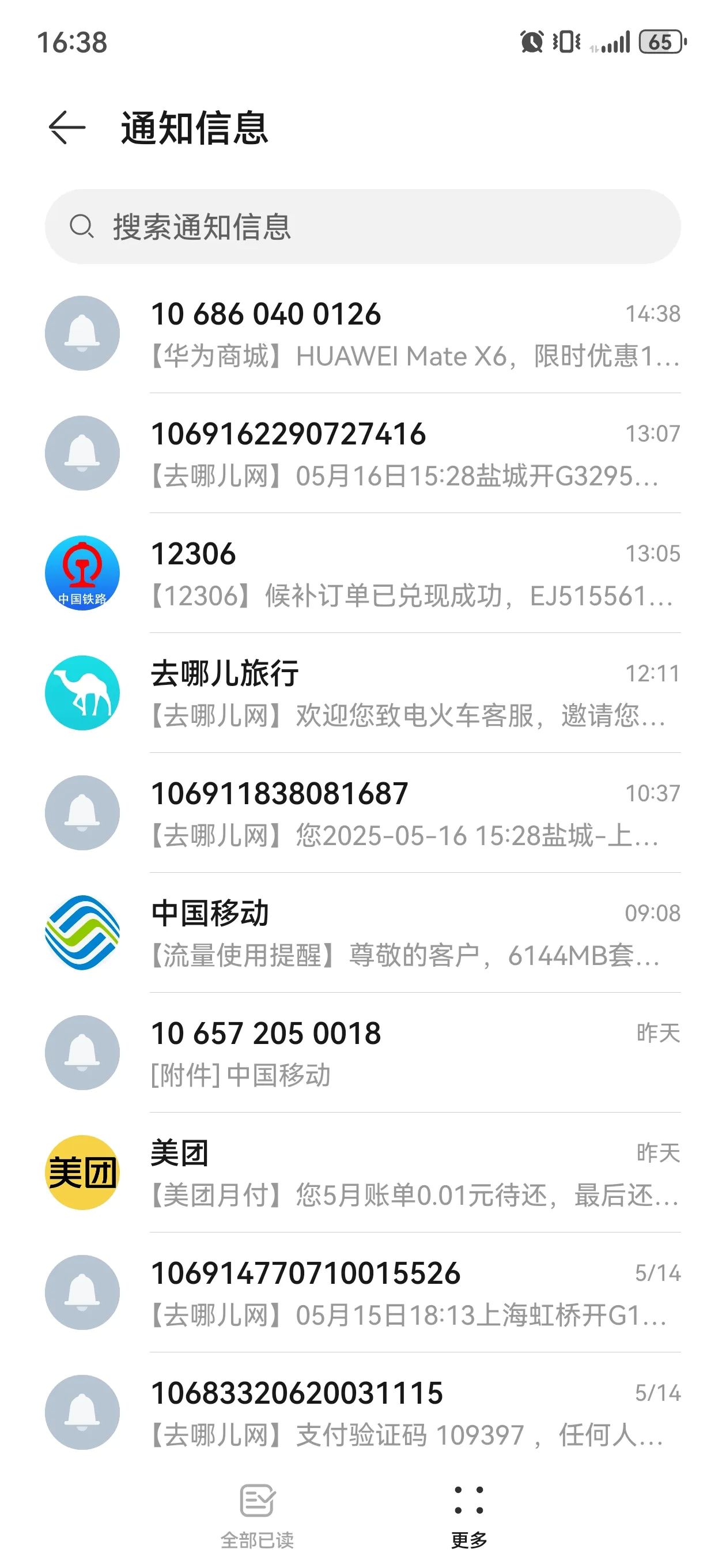Open the 中国移动 data usage reminder
726x1568 pixels.
click(414, 933)
